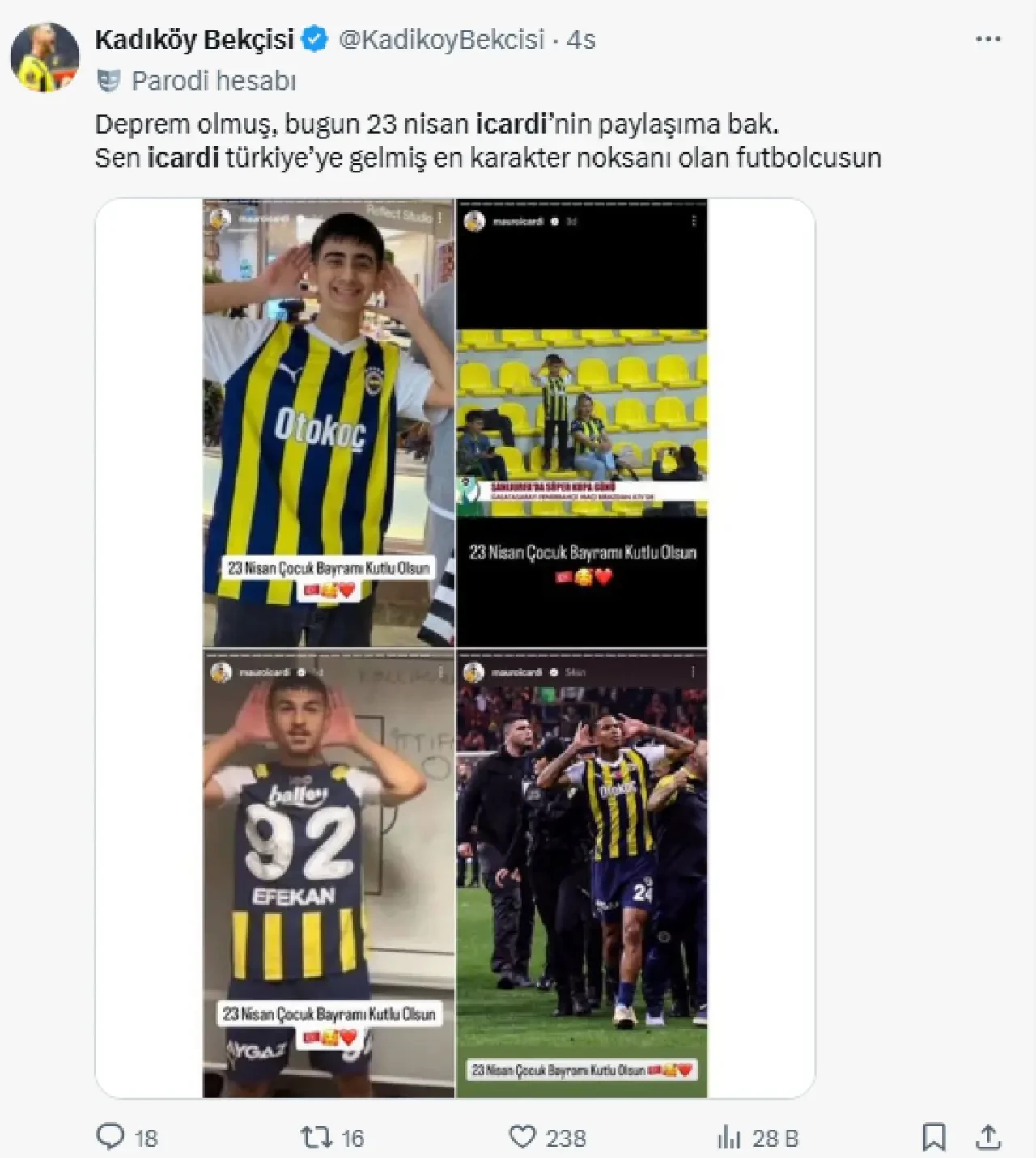View the tweet's analytics (28 B views)

coord(729,1138)
